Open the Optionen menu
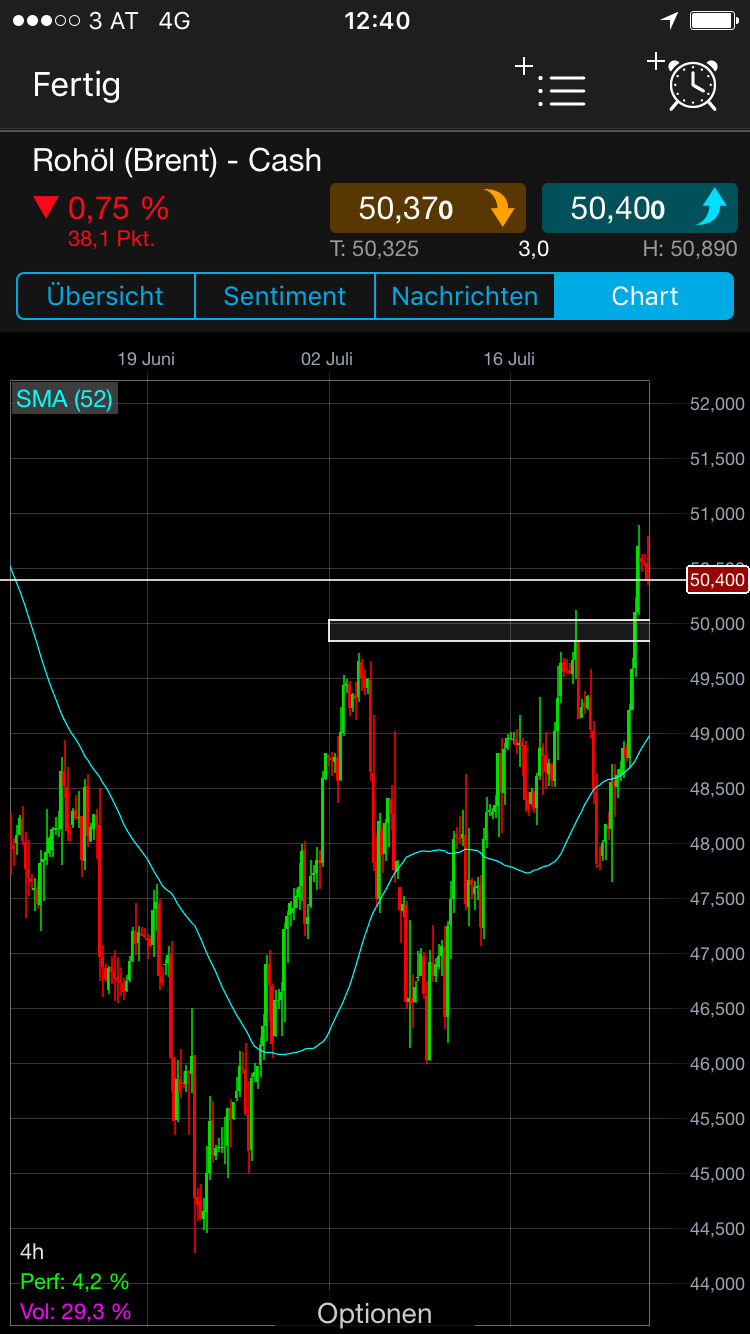750x1334 pixels. (x=374, y=1313)
